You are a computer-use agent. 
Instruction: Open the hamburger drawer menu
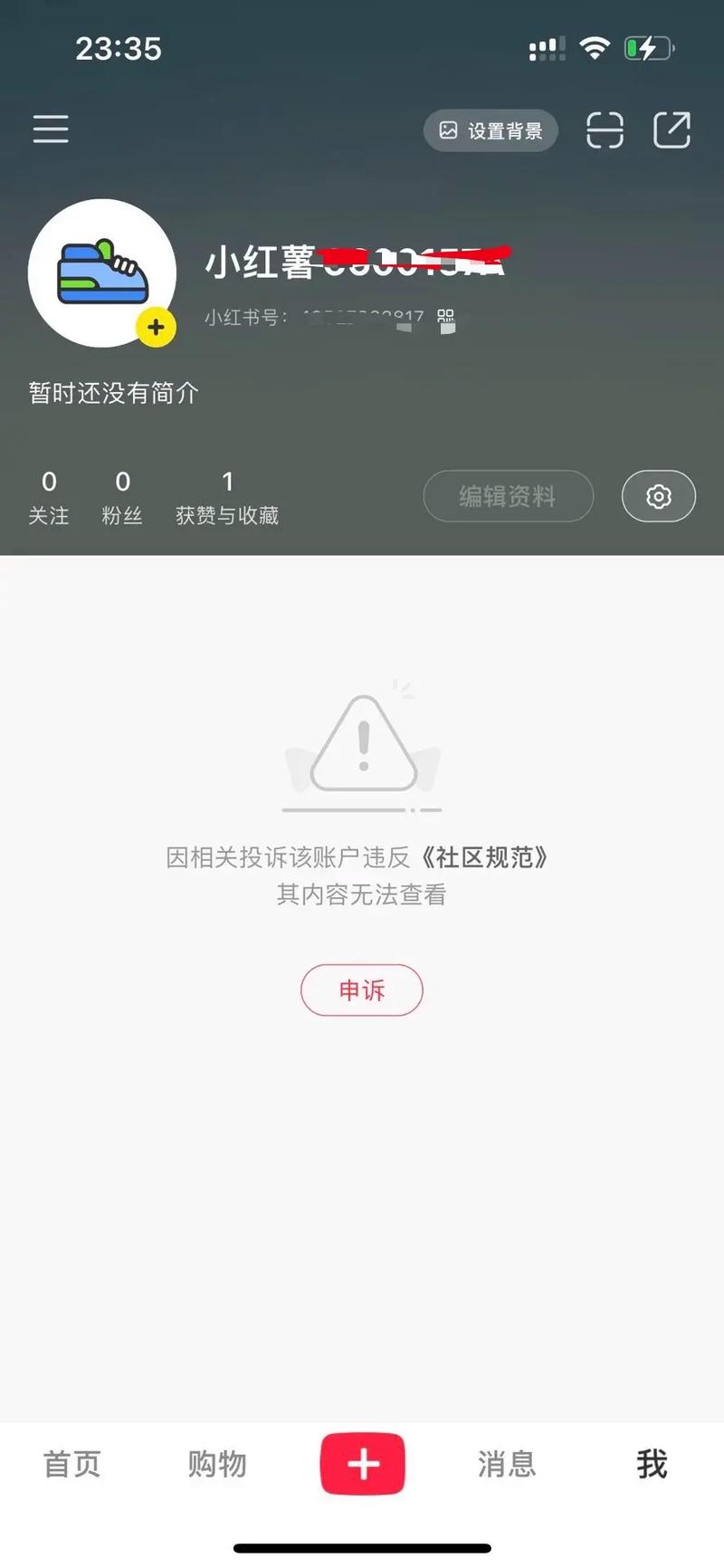click(51, 129)
